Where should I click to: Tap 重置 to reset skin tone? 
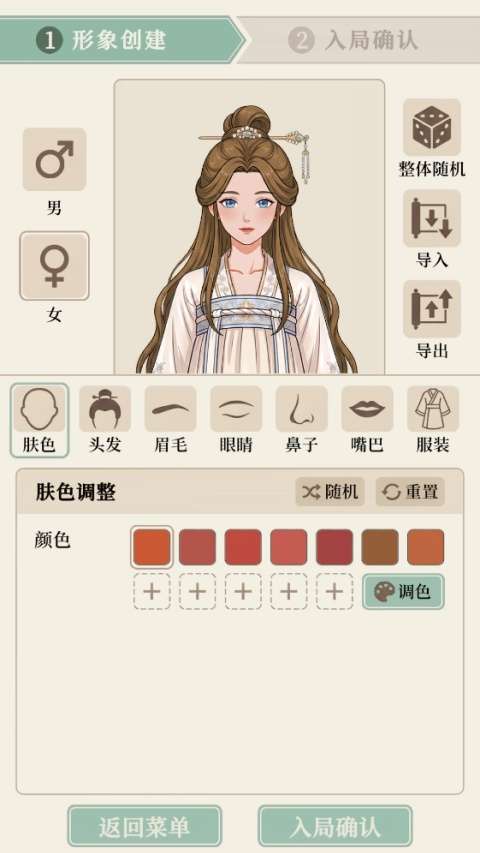(x=410, y=492)
